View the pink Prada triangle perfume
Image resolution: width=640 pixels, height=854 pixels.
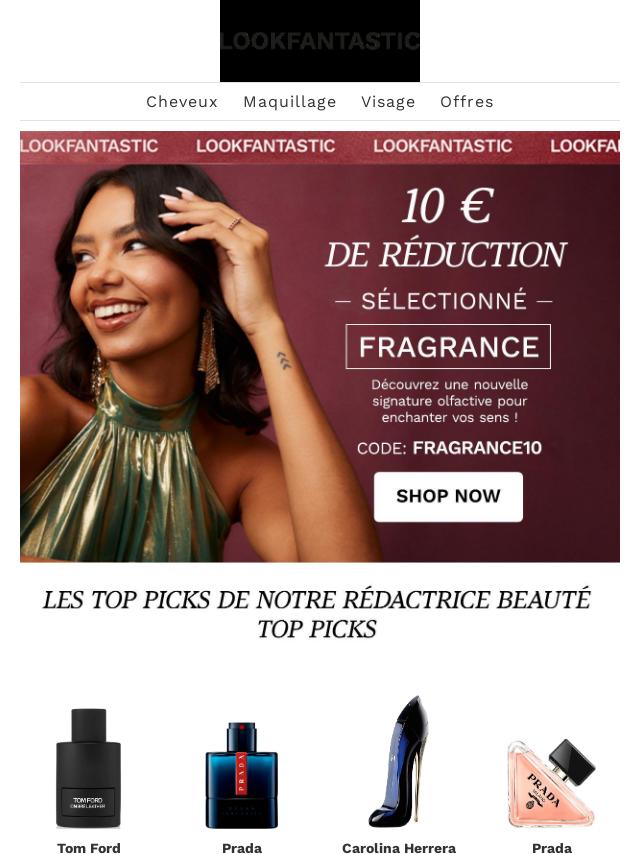552,782
